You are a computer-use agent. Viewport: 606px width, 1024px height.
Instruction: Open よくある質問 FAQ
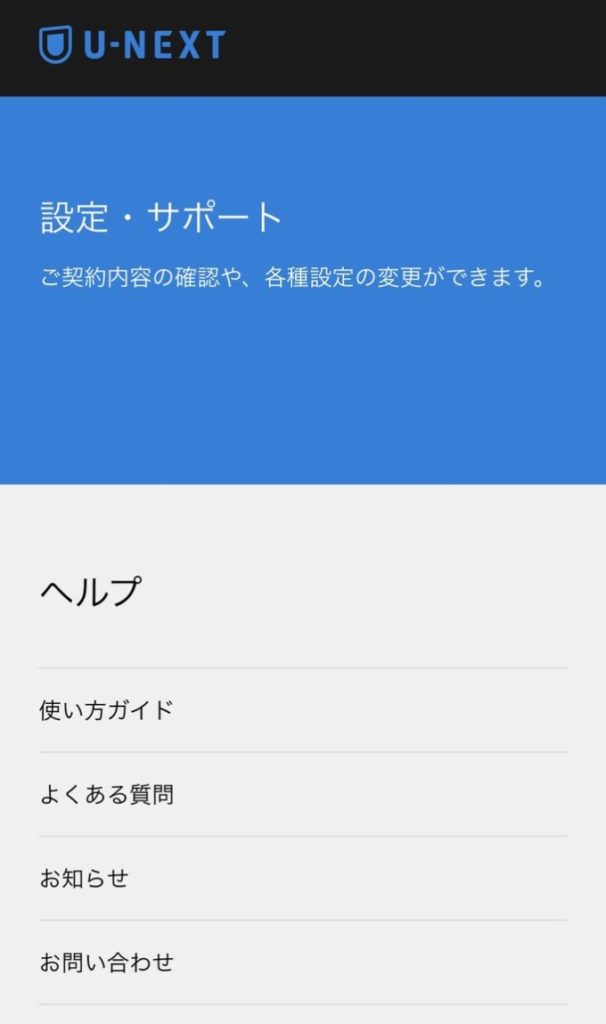107,795
